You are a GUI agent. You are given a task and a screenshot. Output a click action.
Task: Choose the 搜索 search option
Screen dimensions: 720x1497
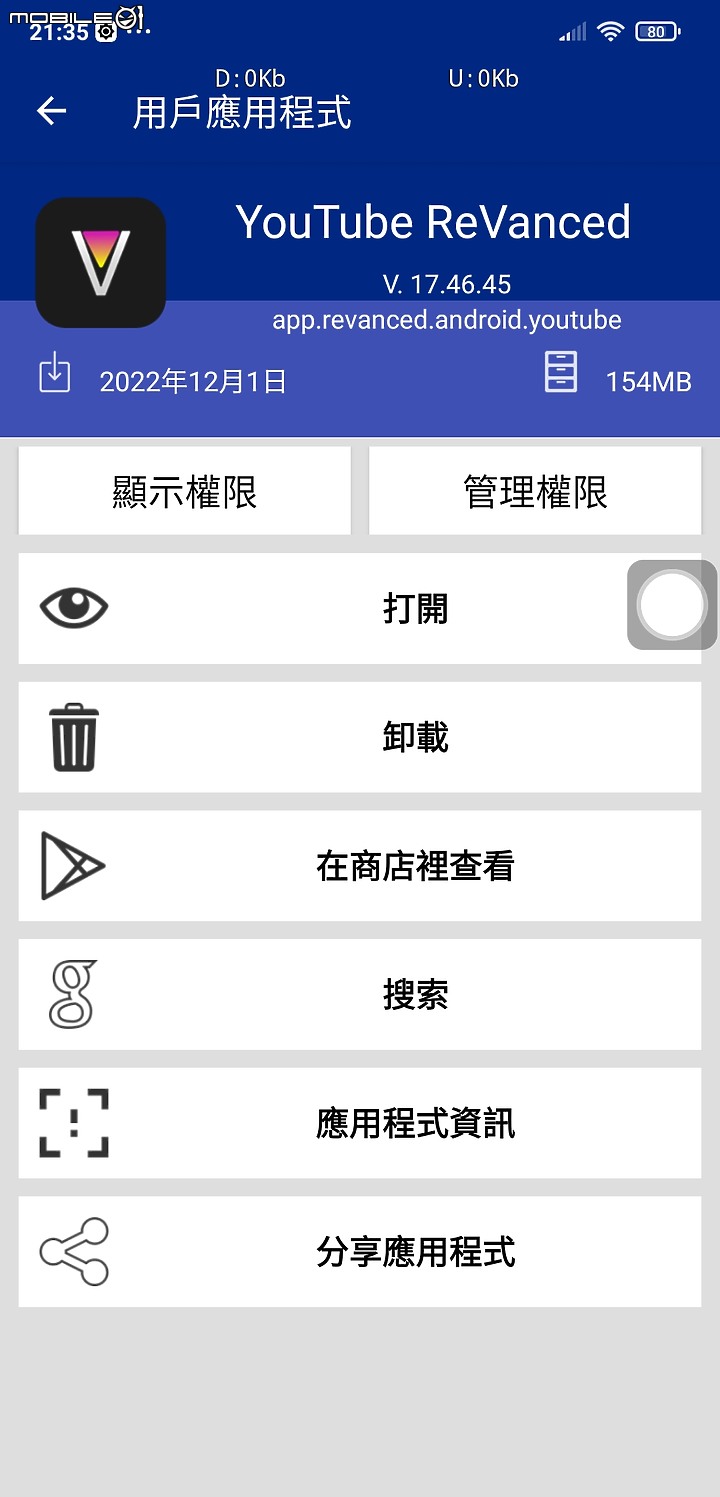tap(360, 995)
